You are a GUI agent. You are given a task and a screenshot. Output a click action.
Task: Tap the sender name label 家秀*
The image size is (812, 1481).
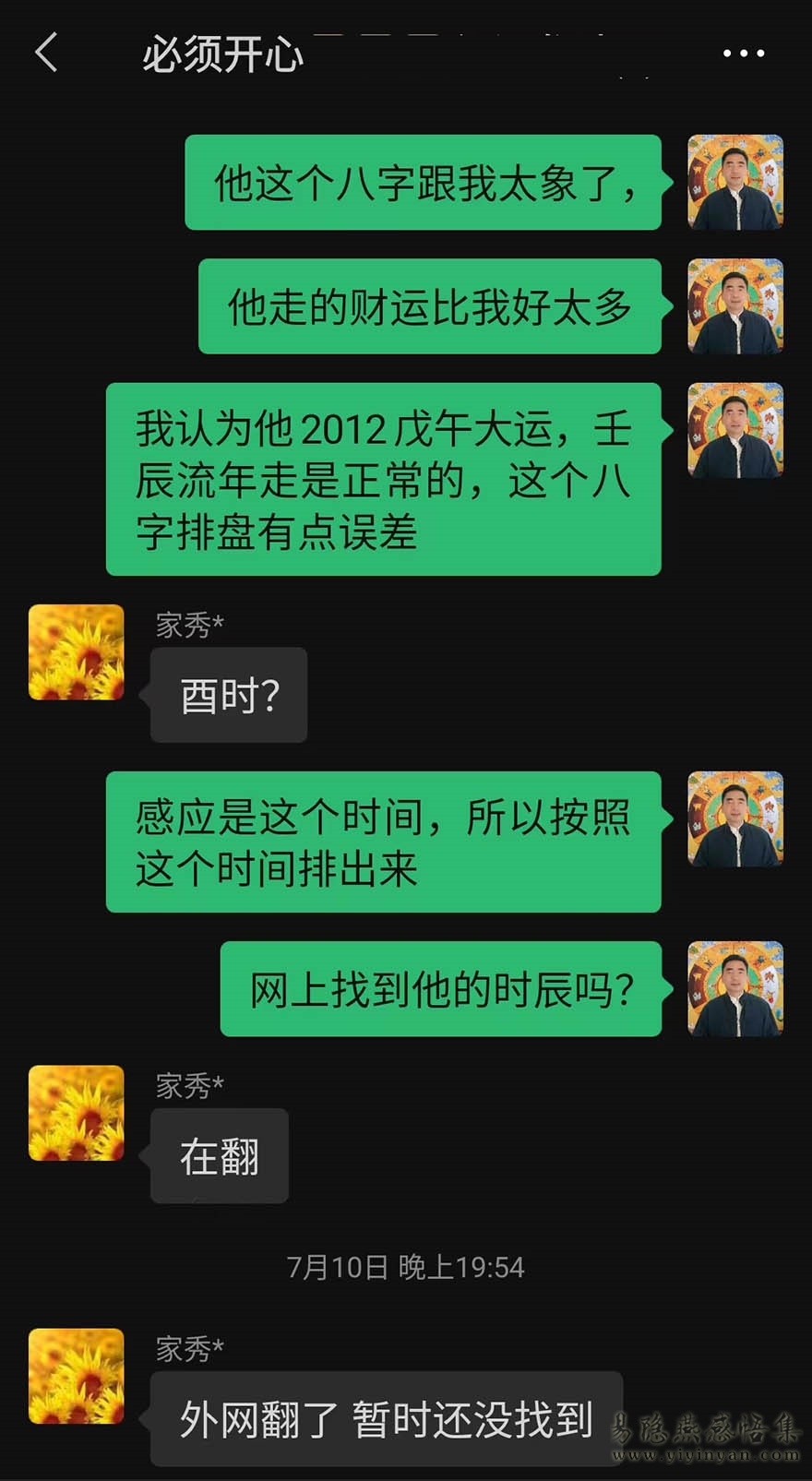pos(188,625)
